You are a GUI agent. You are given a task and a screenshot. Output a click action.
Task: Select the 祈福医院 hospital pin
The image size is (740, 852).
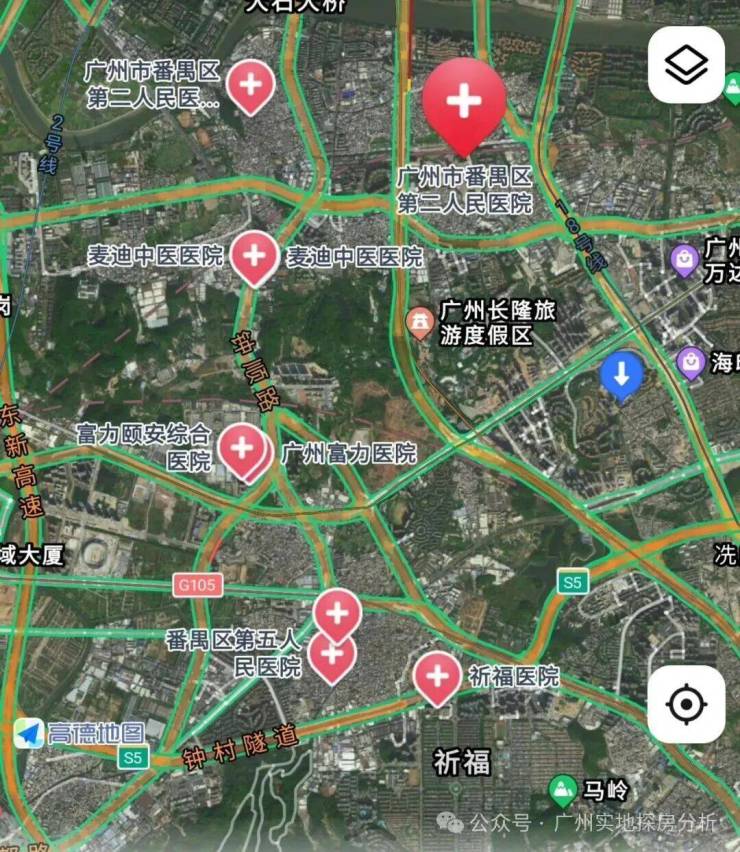[x=437, y=676]
